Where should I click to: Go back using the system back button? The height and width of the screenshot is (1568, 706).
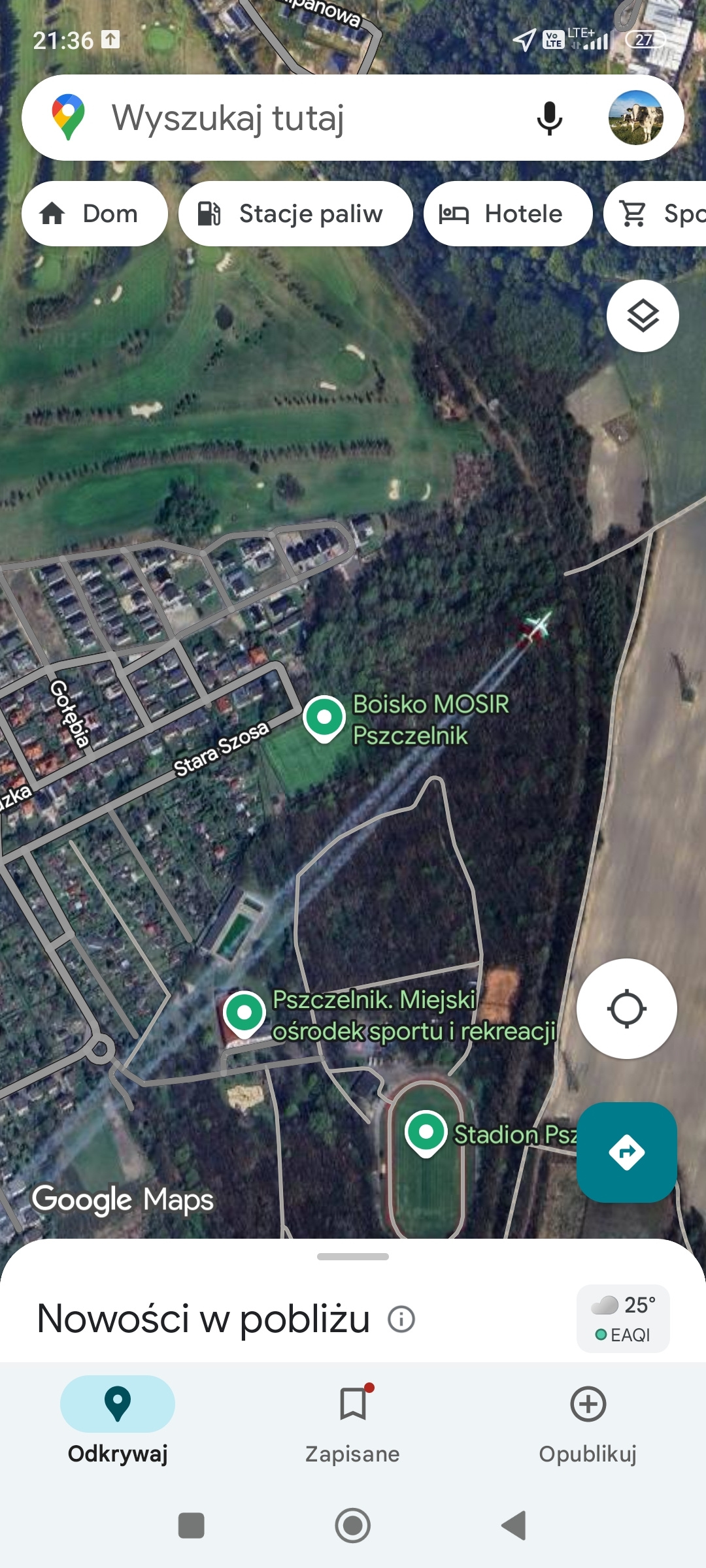pos(514,1526)
